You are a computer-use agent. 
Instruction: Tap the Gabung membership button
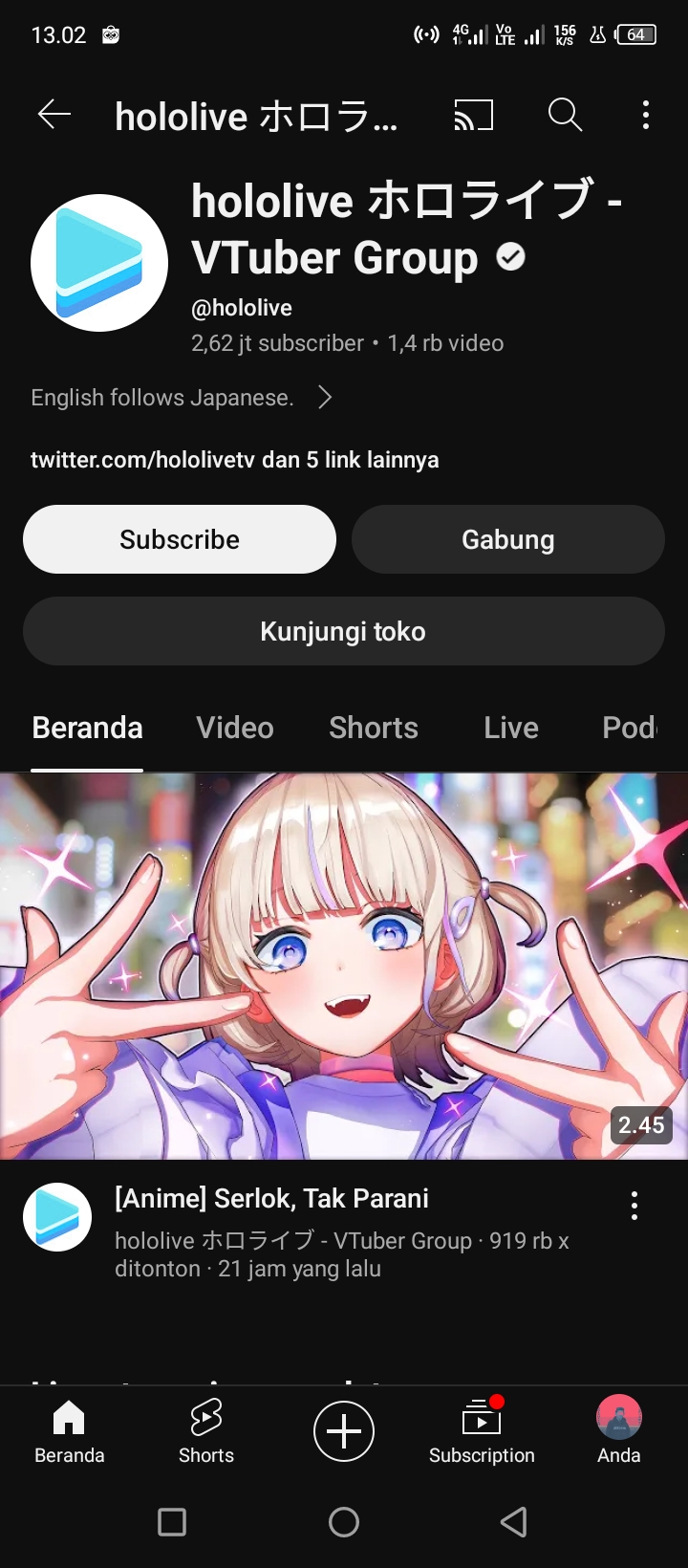click(x=507, y=539)
